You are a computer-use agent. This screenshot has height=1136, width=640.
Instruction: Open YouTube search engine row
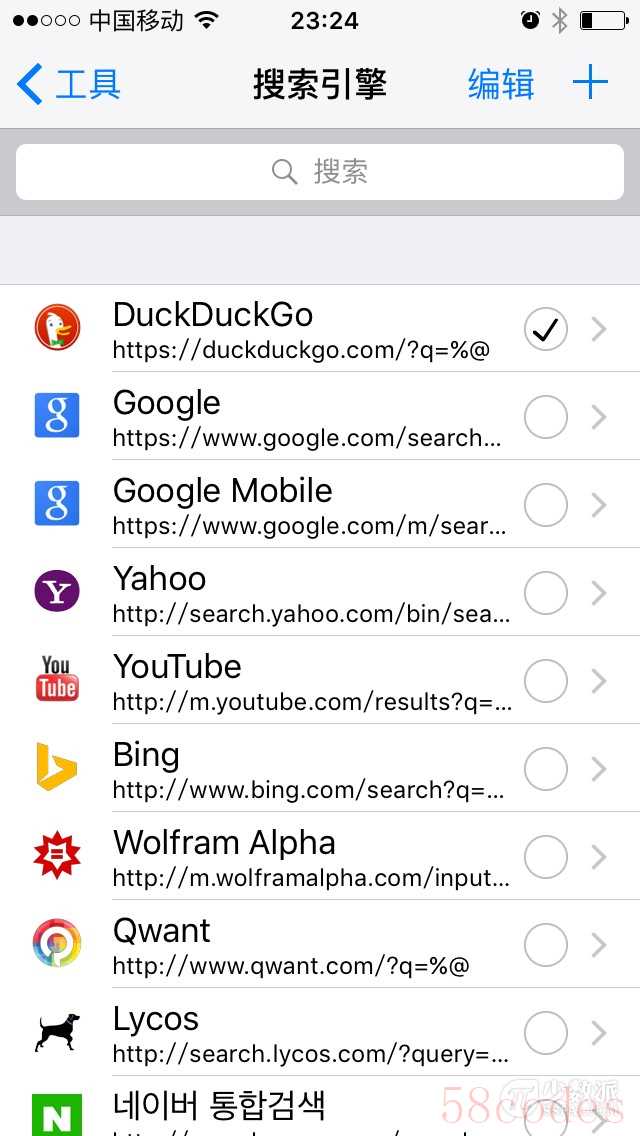320,681
